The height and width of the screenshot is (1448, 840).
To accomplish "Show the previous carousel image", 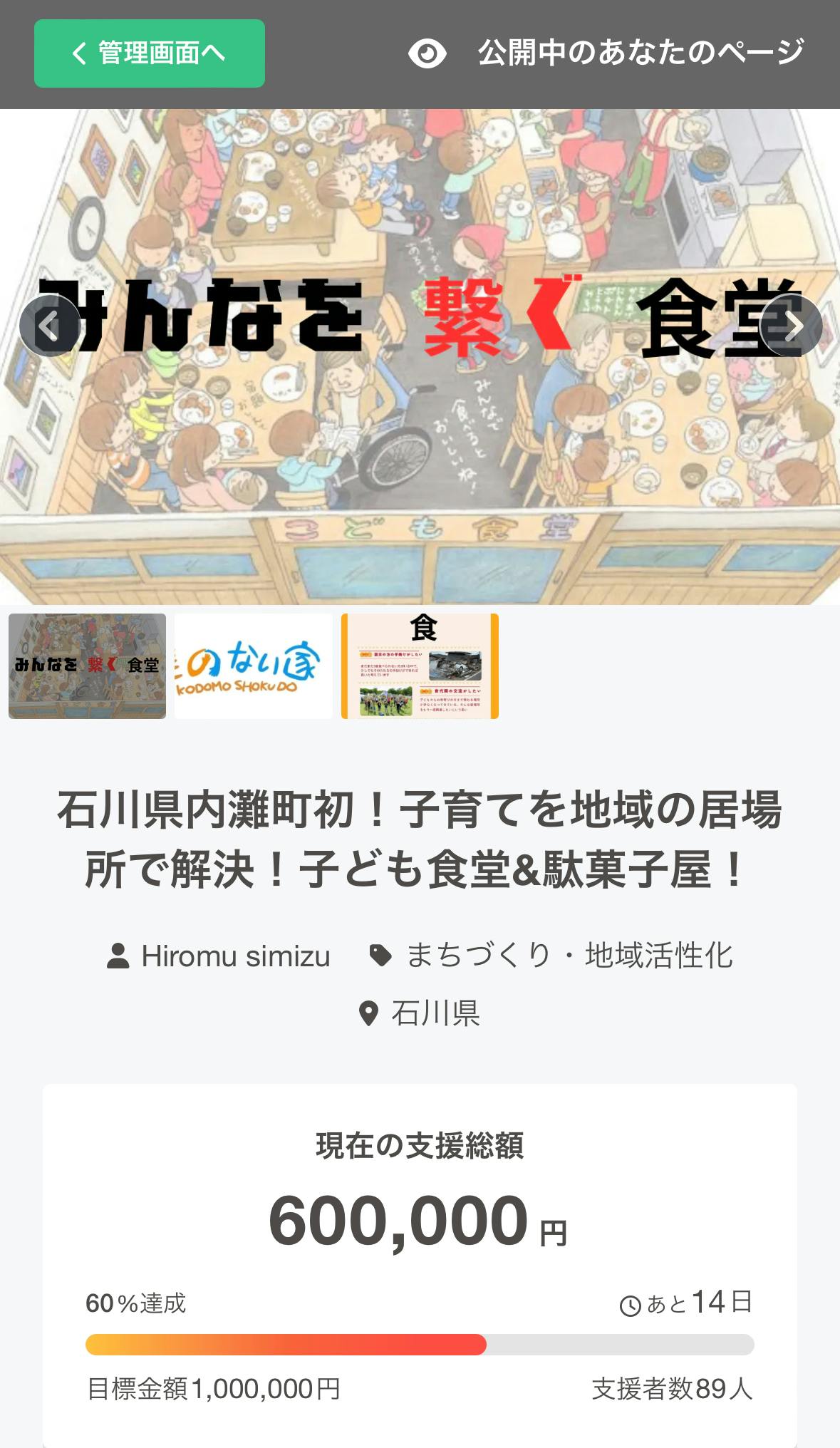I will tap(49, 326).
